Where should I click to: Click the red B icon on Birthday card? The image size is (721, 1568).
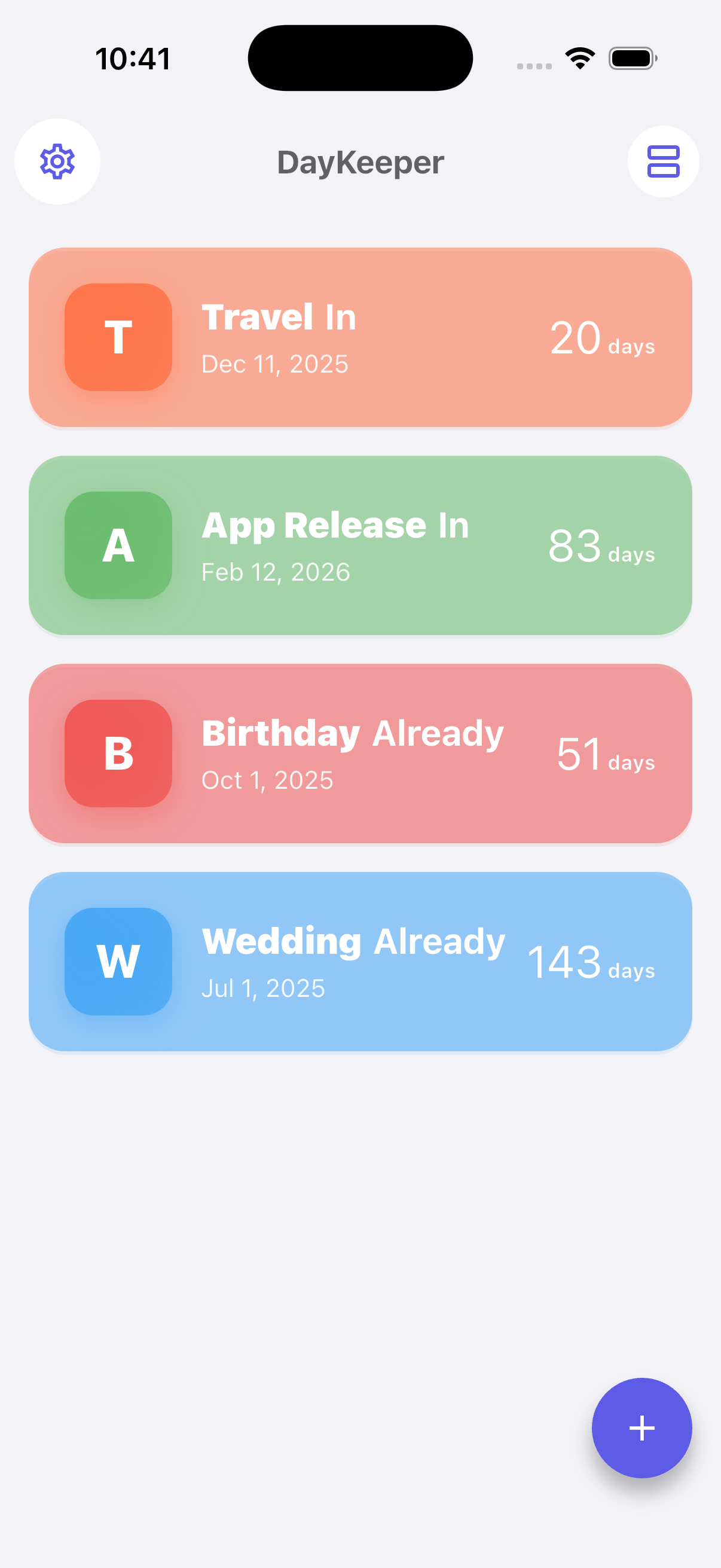118,754
